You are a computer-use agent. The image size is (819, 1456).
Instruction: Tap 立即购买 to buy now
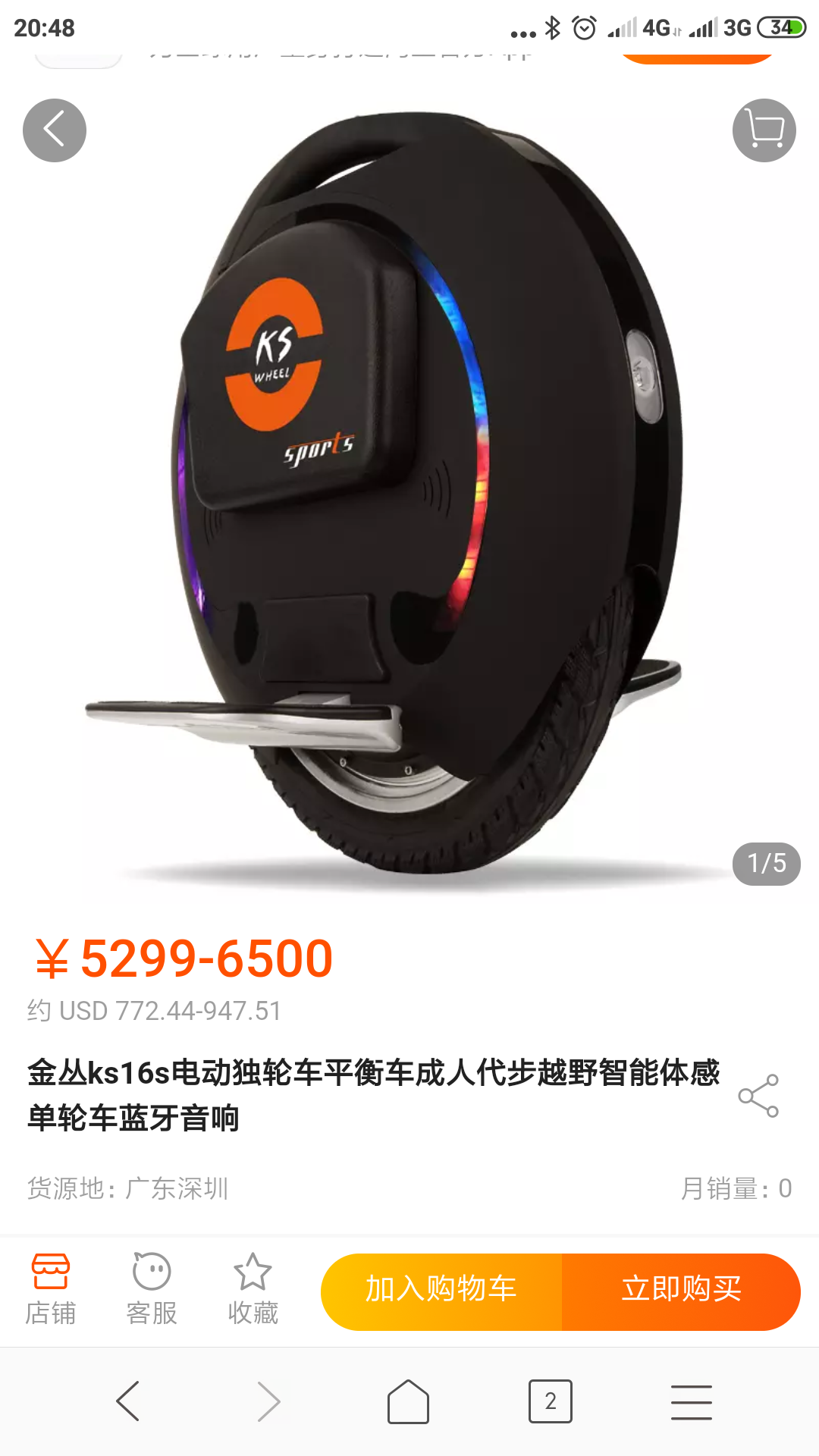[x=680, y=1290]
